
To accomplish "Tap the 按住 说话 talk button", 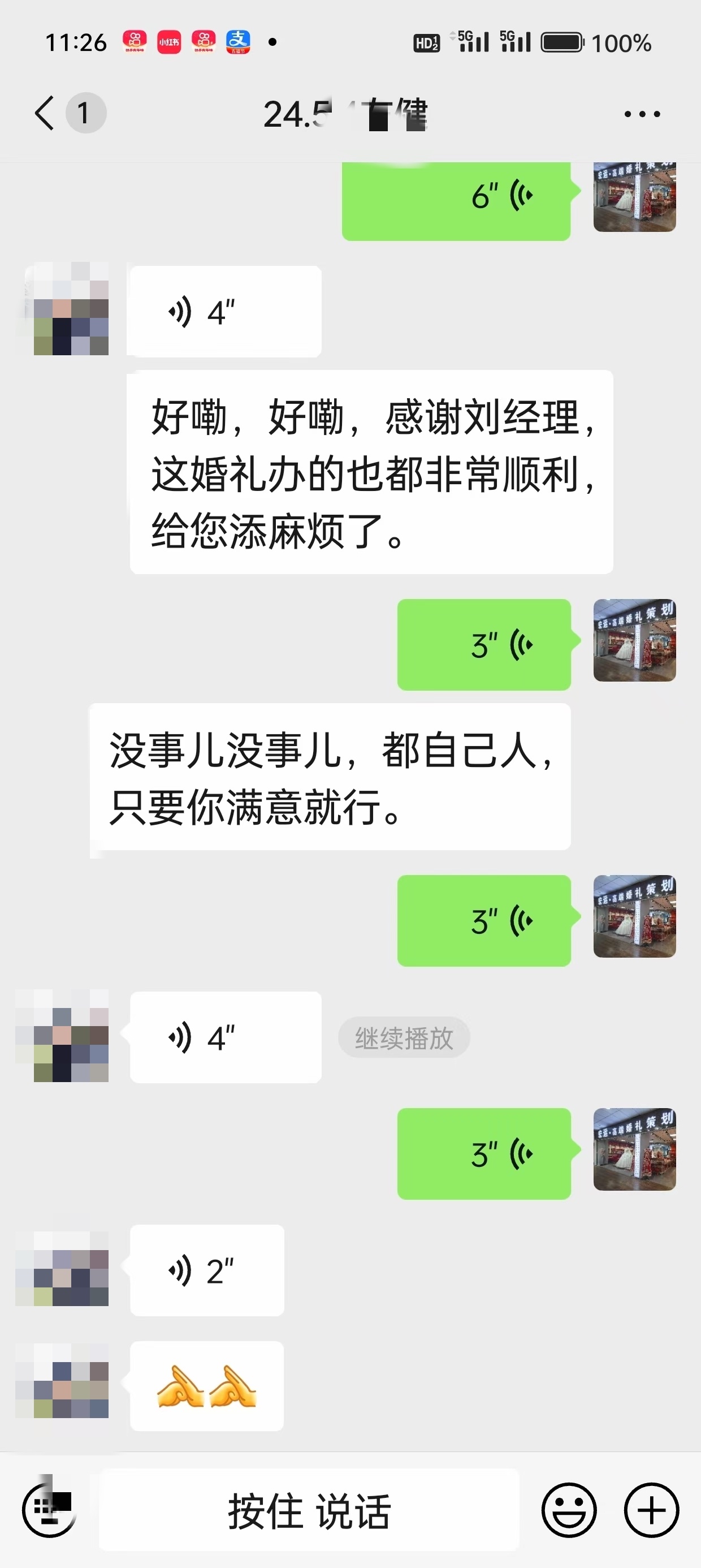I will pos(309,1510).
